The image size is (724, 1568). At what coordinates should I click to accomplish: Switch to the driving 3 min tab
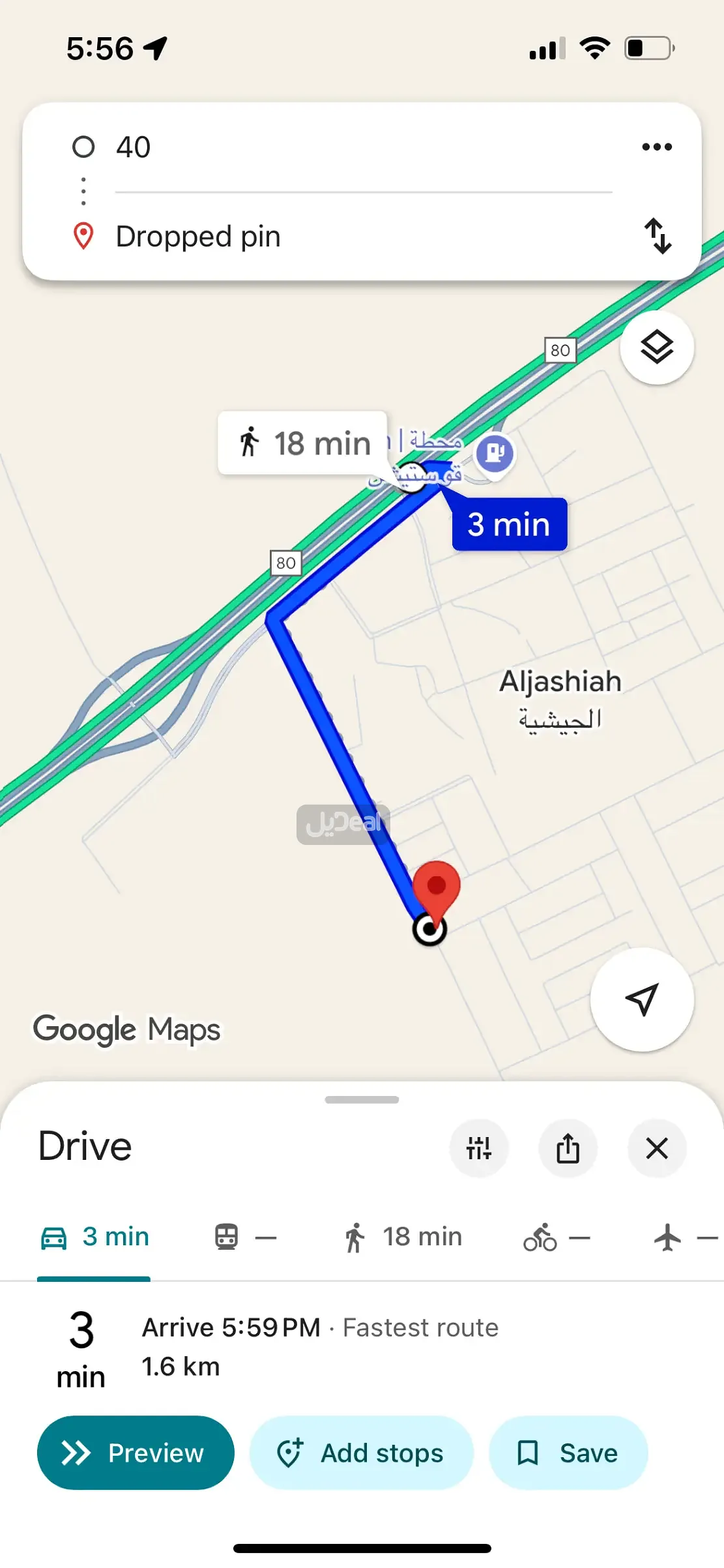[94, 1237]
